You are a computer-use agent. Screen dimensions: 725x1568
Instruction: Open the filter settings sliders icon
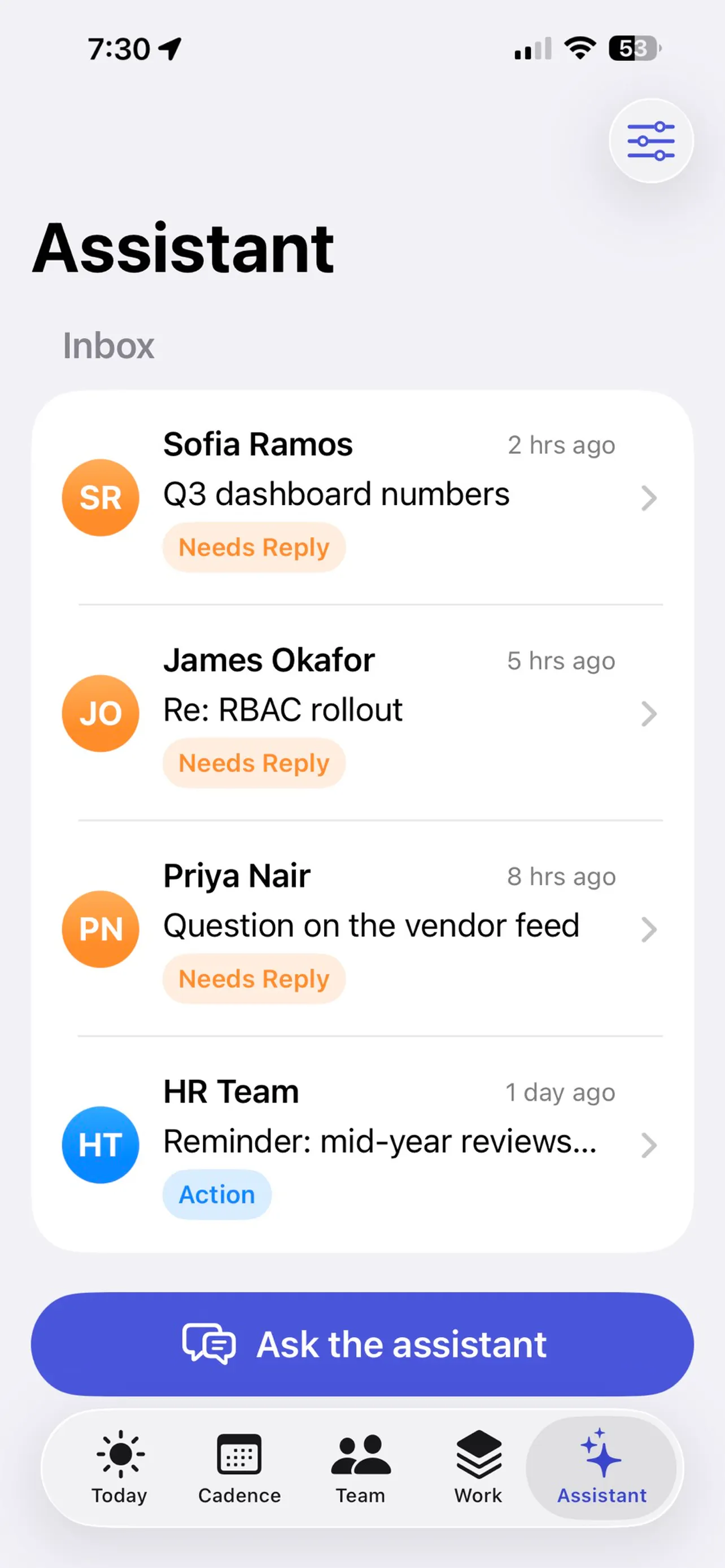(650, 141)
